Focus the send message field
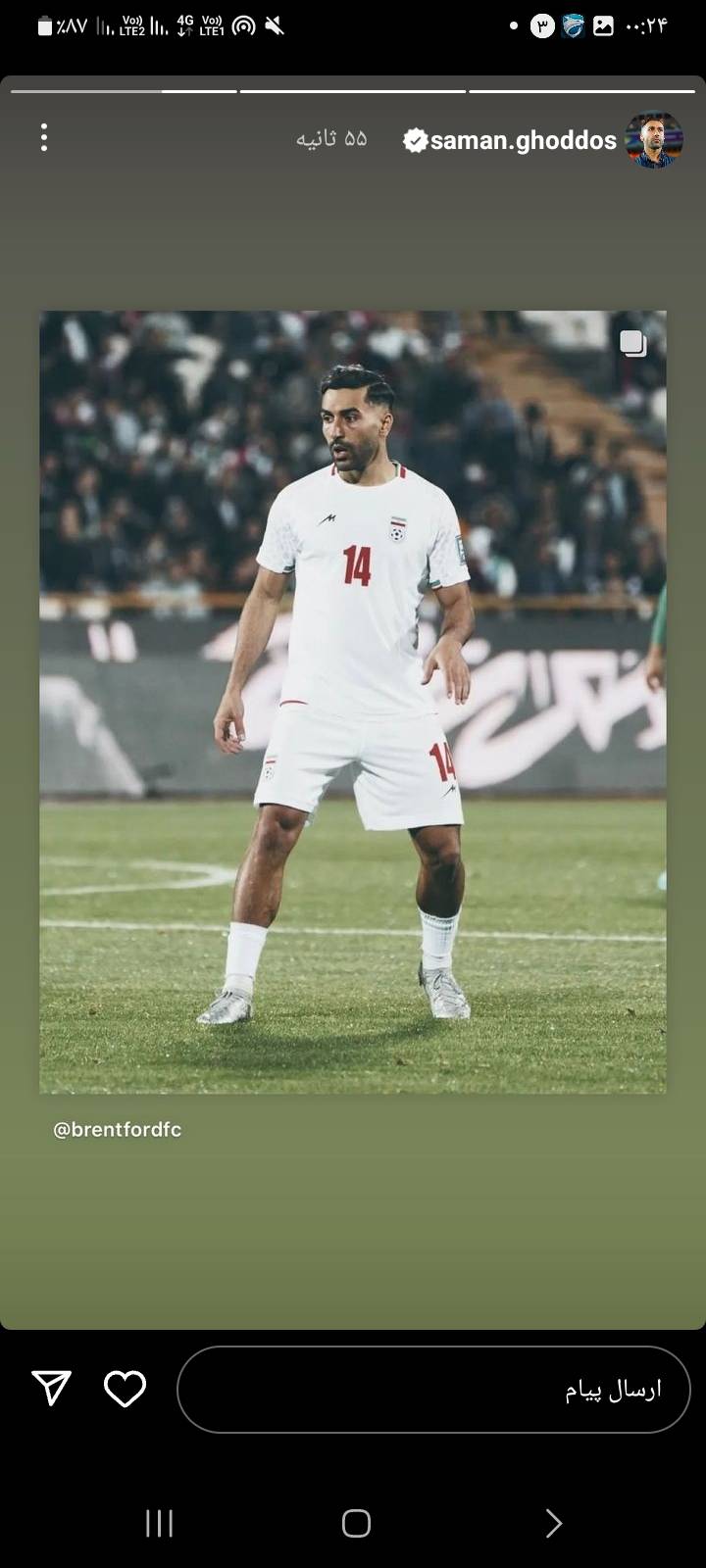The width and height of the screenshot is (706, 1568). (431, 1390)
